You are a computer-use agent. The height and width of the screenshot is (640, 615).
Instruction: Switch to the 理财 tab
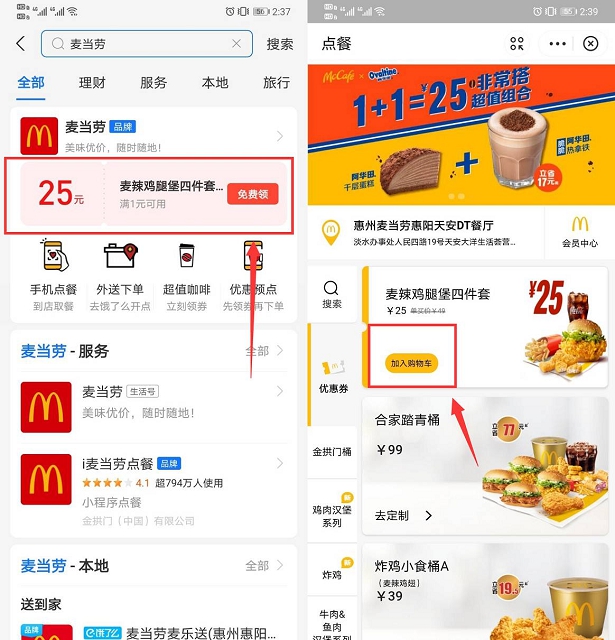[91, 83]
